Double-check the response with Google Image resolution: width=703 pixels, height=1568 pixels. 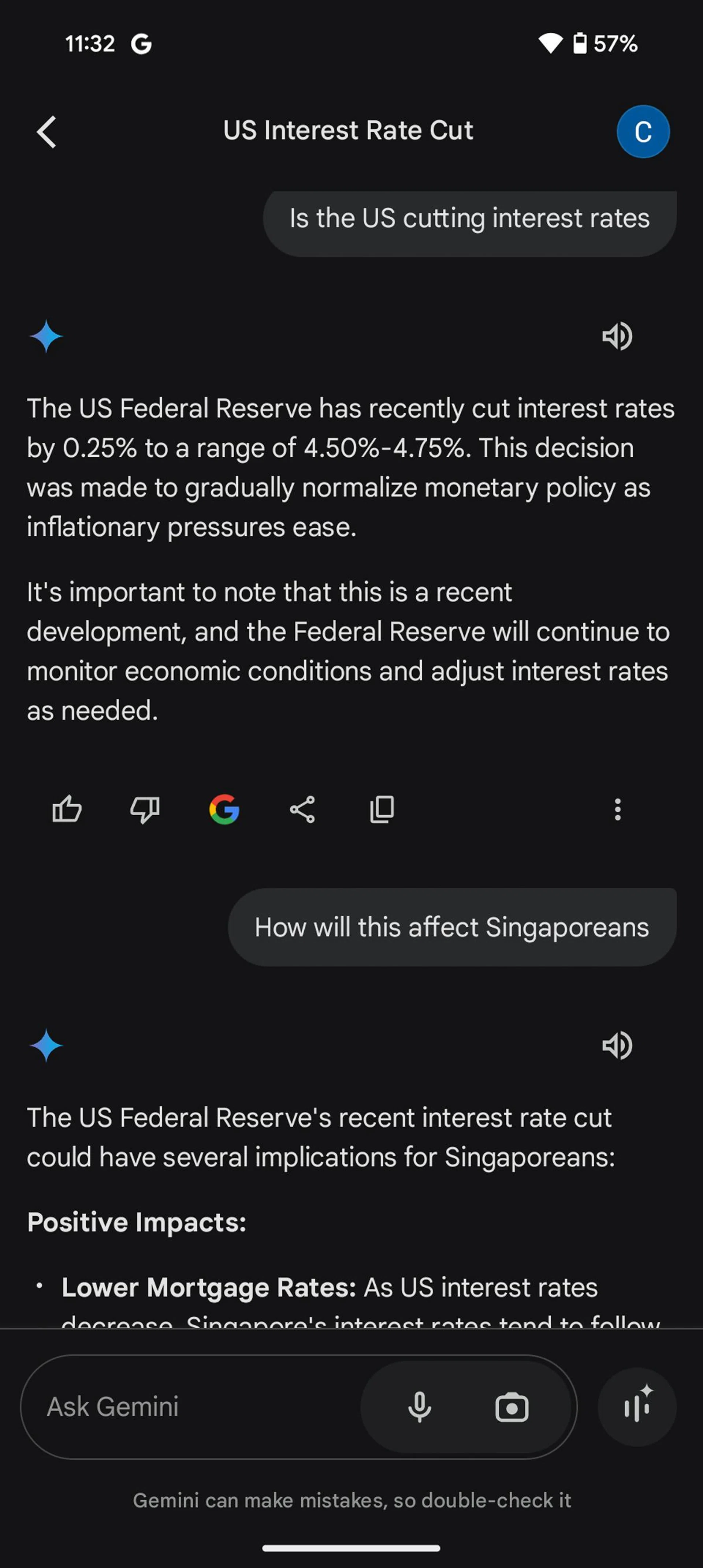click(x=224, y=809)
